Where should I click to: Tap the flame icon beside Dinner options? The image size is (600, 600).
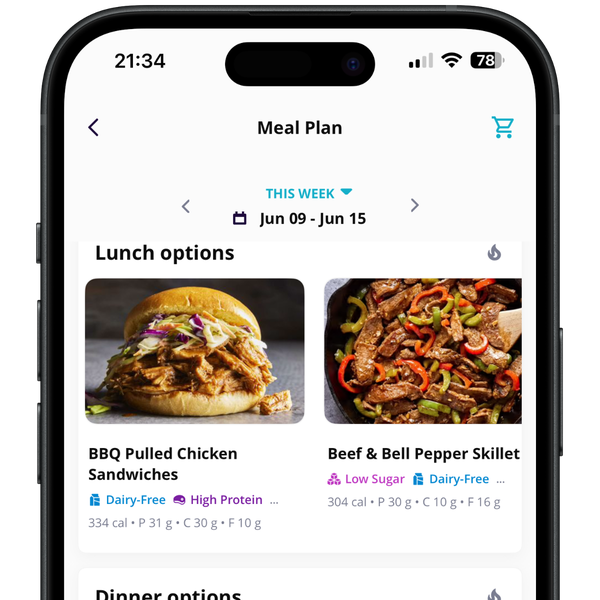click(x=494, y=592)
